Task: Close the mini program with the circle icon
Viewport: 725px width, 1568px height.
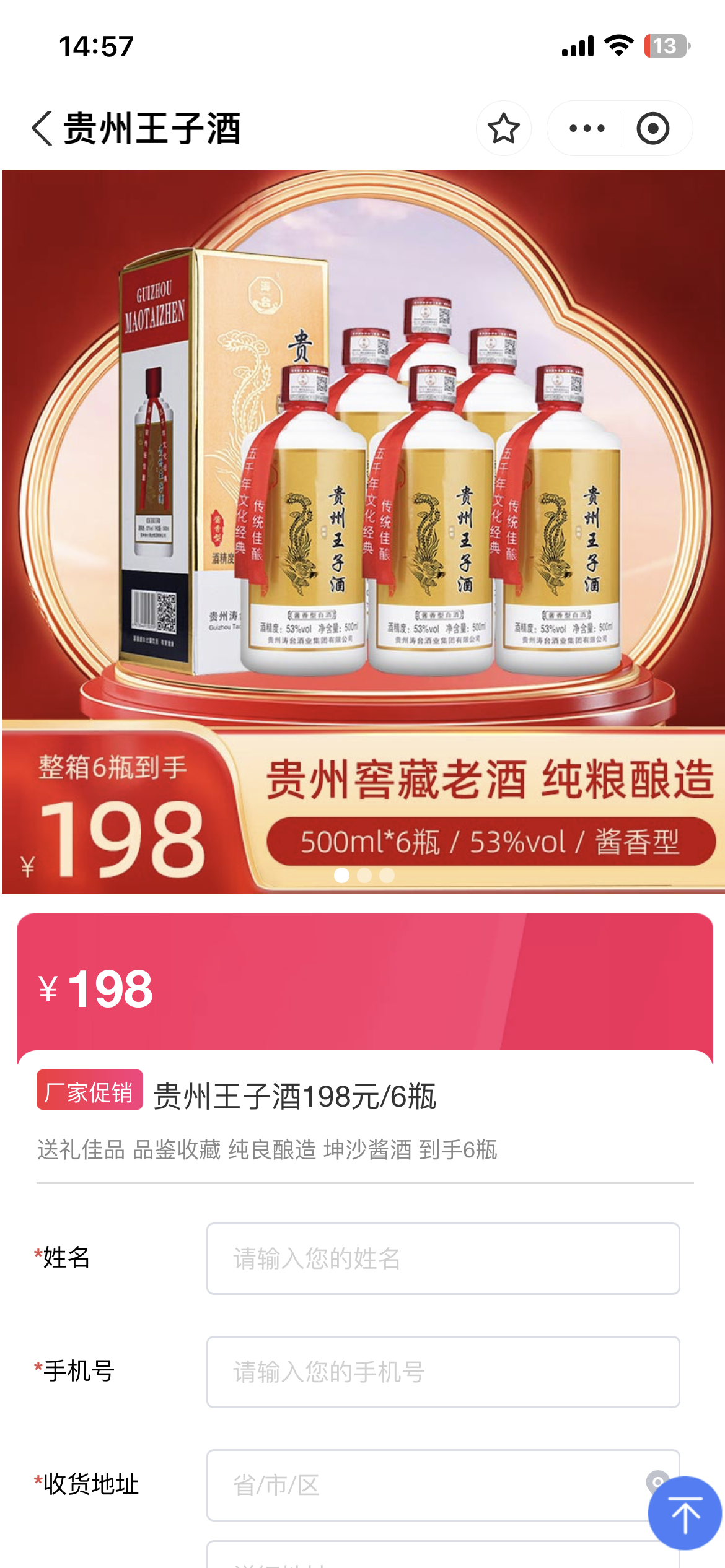Action: pos(653,129)
